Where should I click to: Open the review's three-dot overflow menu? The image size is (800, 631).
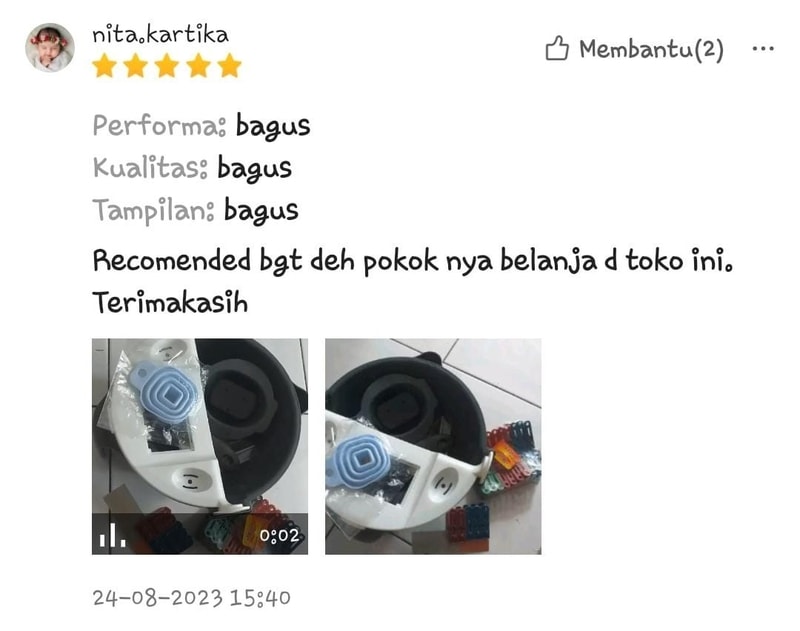pyautogui.click(x=763, y=49)
